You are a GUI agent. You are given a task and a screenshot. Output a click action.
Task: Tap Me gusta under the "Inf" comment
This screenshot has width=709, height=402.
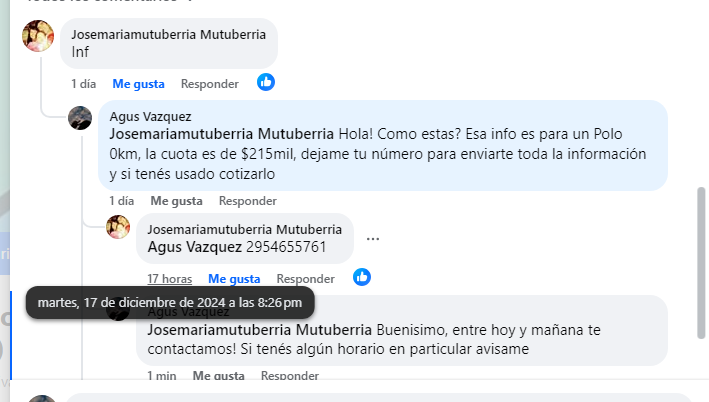point(139,84)
